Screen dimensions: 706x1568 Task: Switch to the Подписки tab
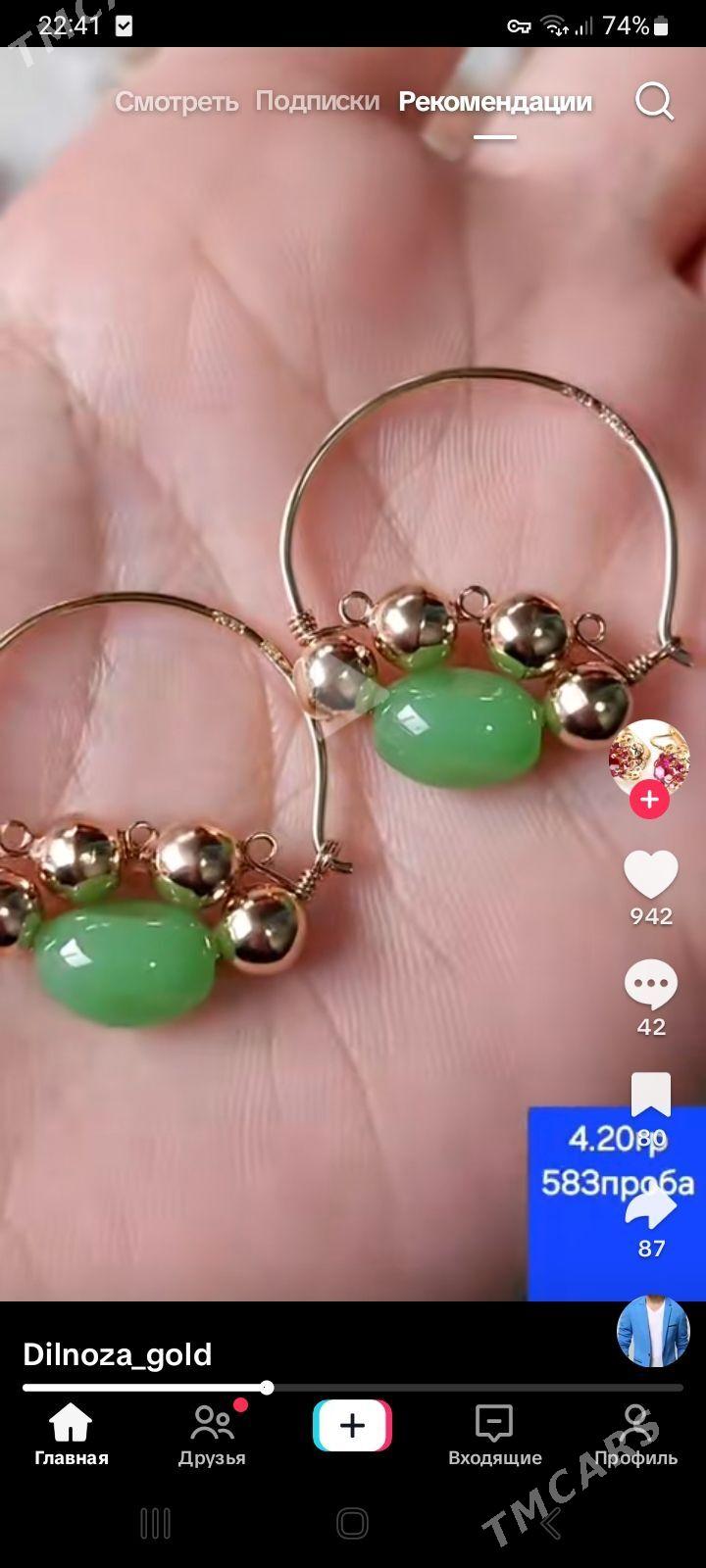pos(317,101)
